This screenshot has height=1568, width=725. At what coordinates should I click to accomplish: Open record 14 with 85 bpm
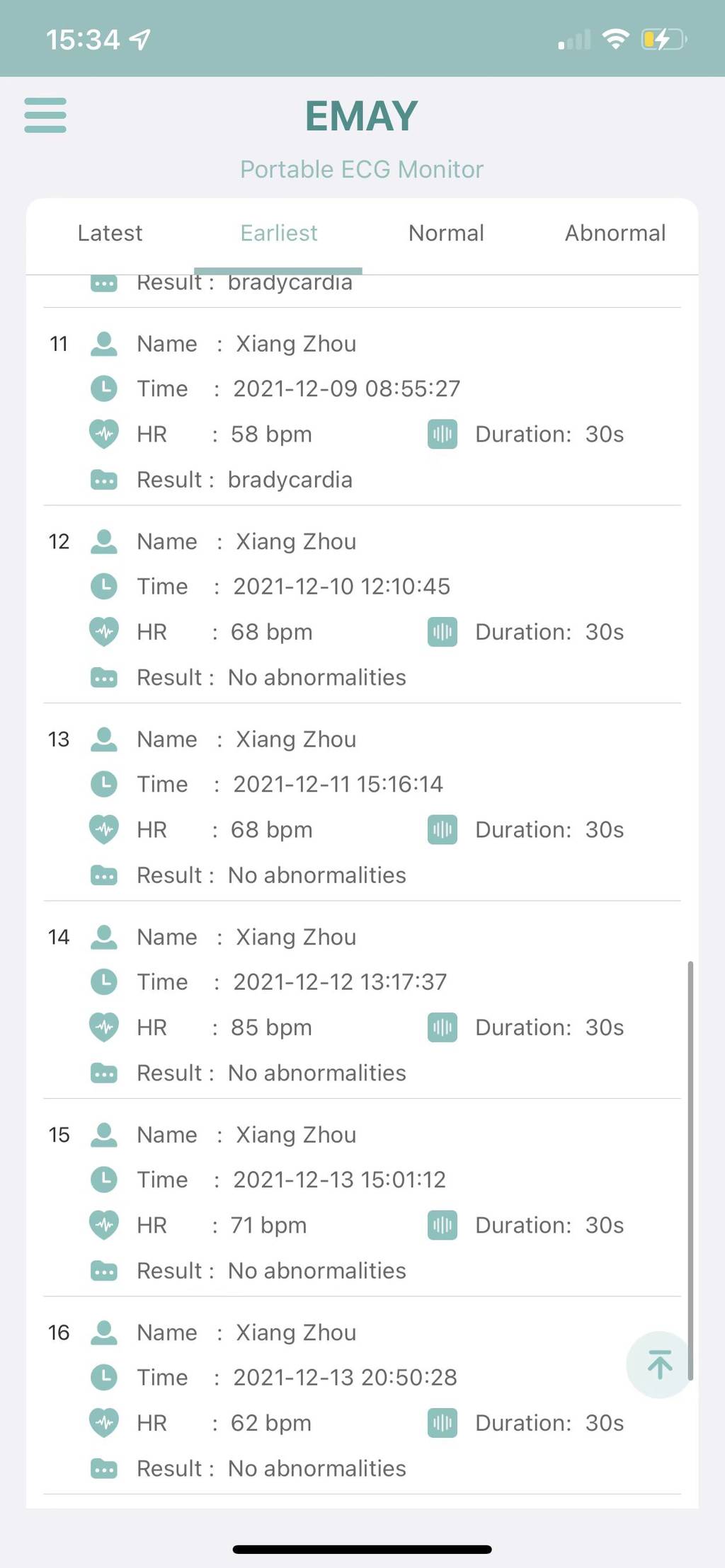pos(362,1001)
